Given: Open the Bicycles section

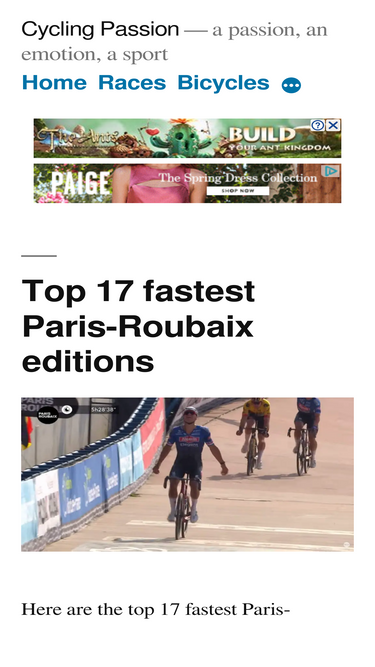Looking at the screenshot, I should coord(223,83).
